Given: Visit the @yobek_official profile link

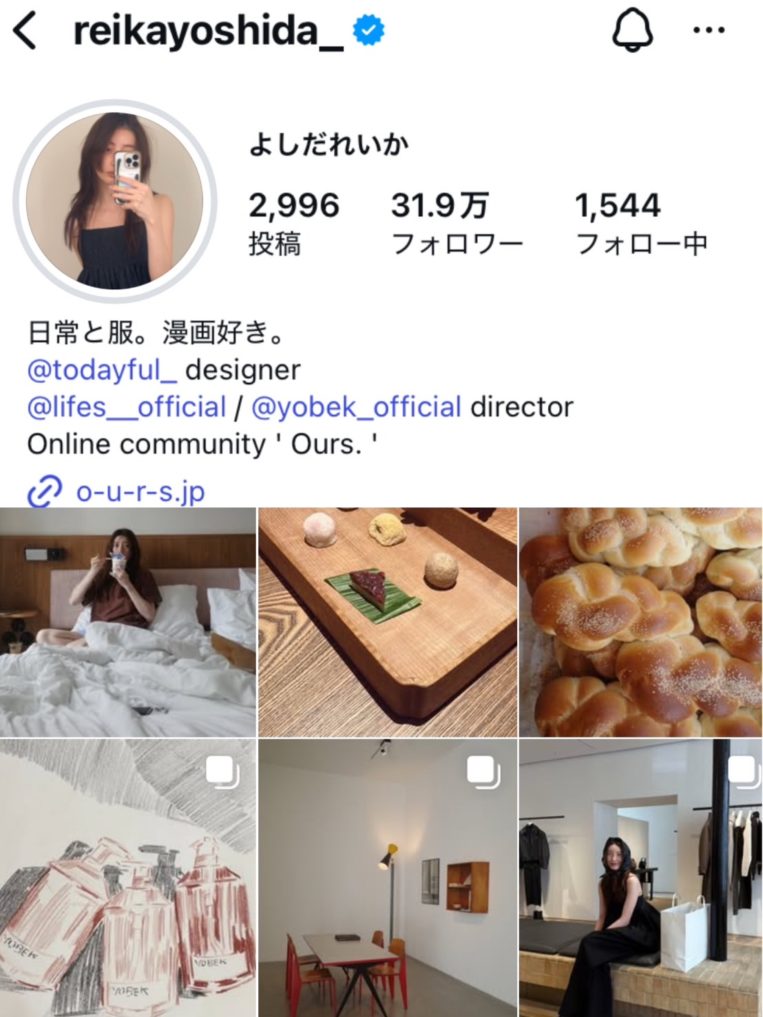Looking at the screenshot, I should [356, 407].
